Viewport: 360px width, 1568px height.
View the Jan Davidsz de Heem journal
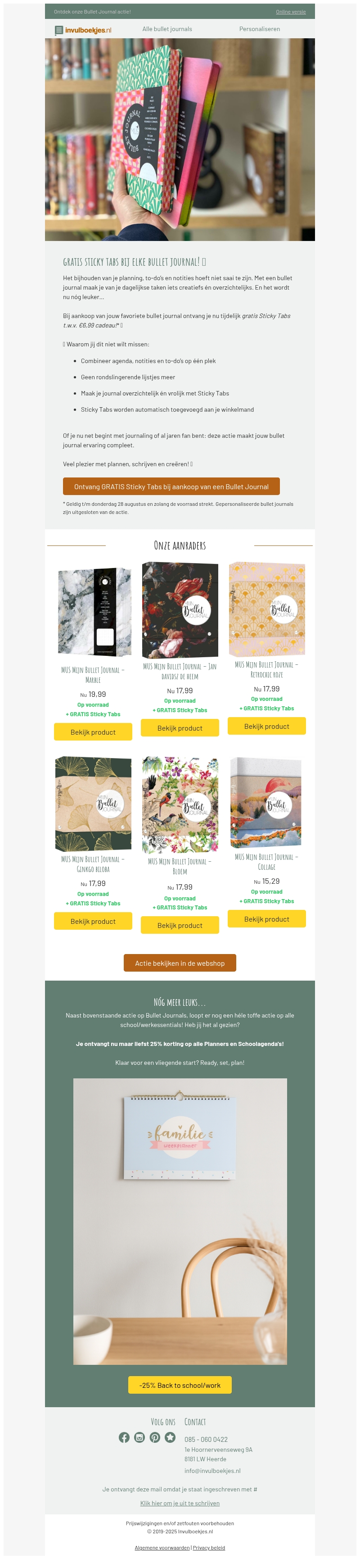click(x=180, y=727)
